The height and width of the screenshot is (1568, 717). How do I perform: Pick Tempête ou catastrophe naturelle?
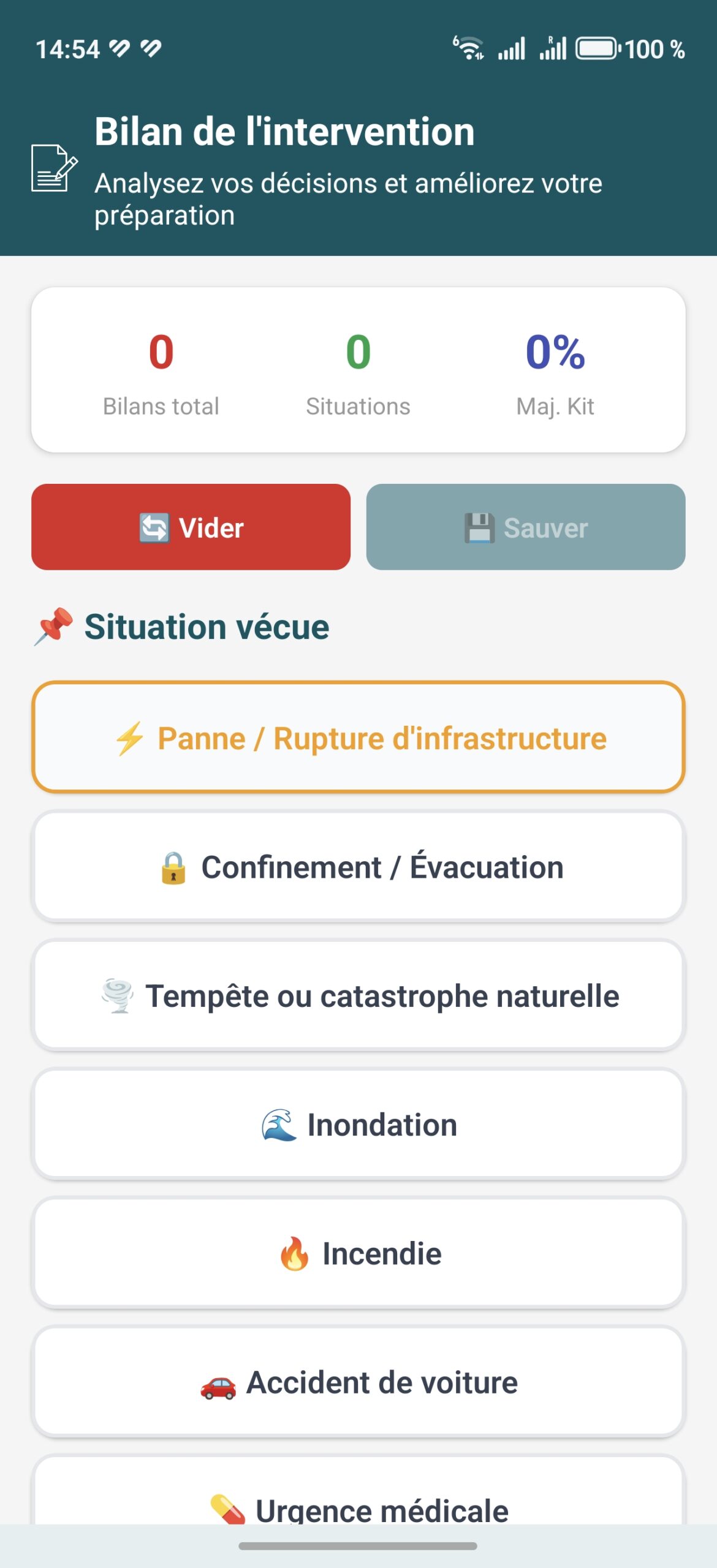(358, 995)
